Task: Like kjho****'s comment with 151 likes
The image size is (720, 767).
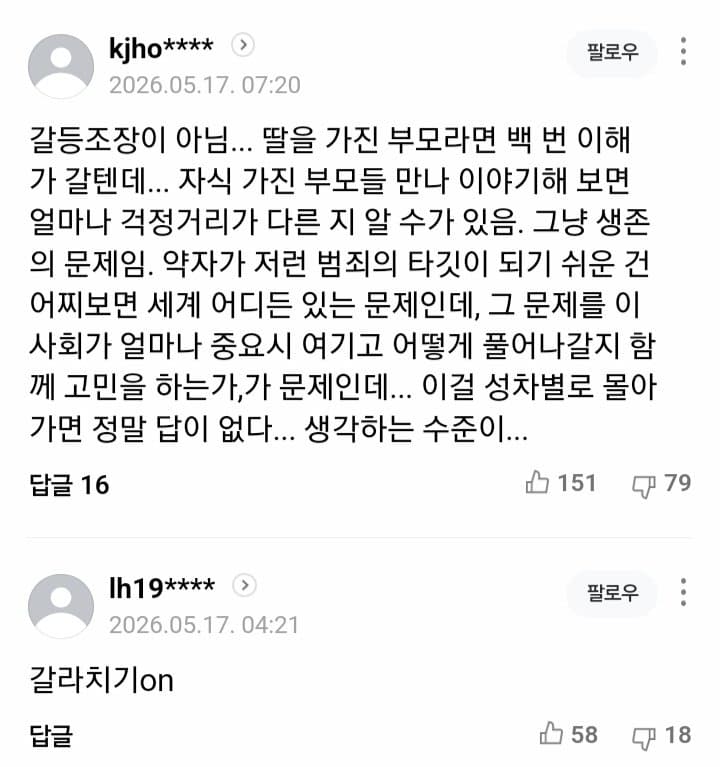Action: [561, 483]
